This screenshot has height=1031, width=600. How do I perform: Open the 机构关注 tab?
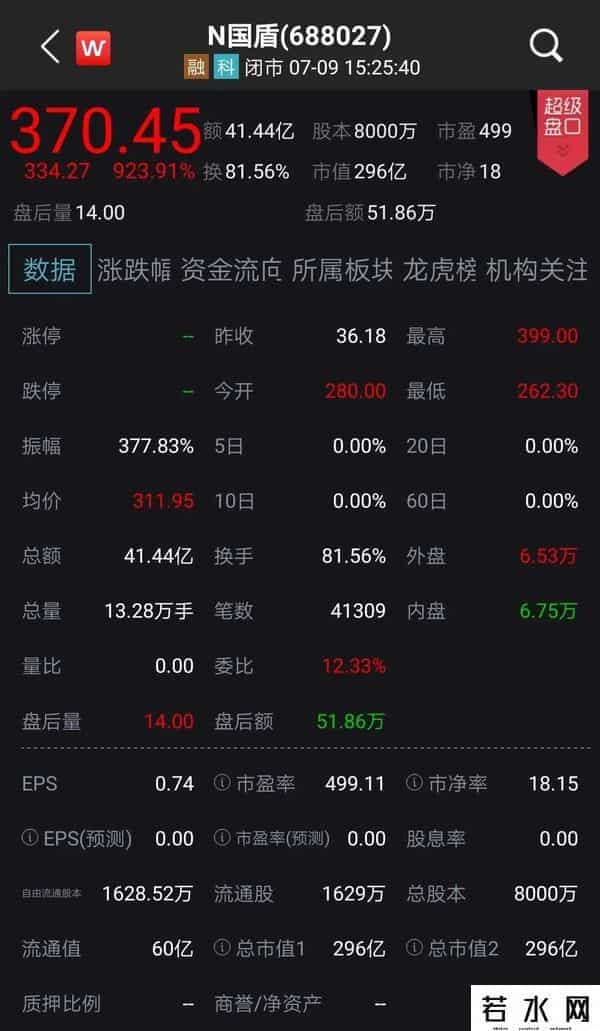click(537, 270)
